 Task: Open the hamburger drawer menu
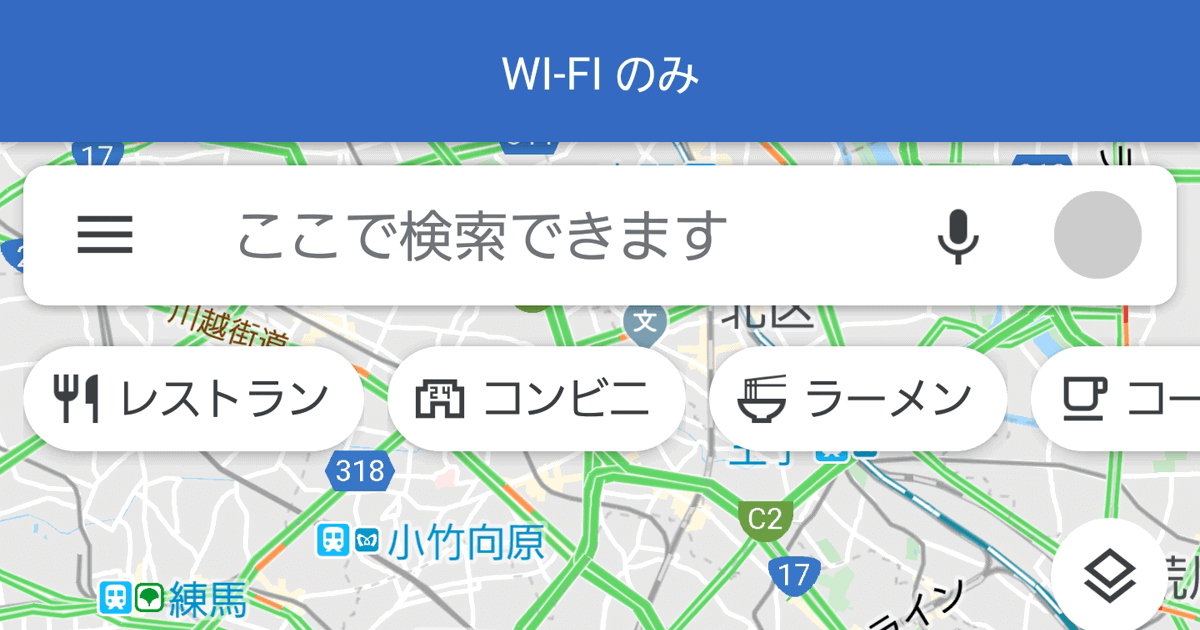pyautogui.click(x=105, y=235)
